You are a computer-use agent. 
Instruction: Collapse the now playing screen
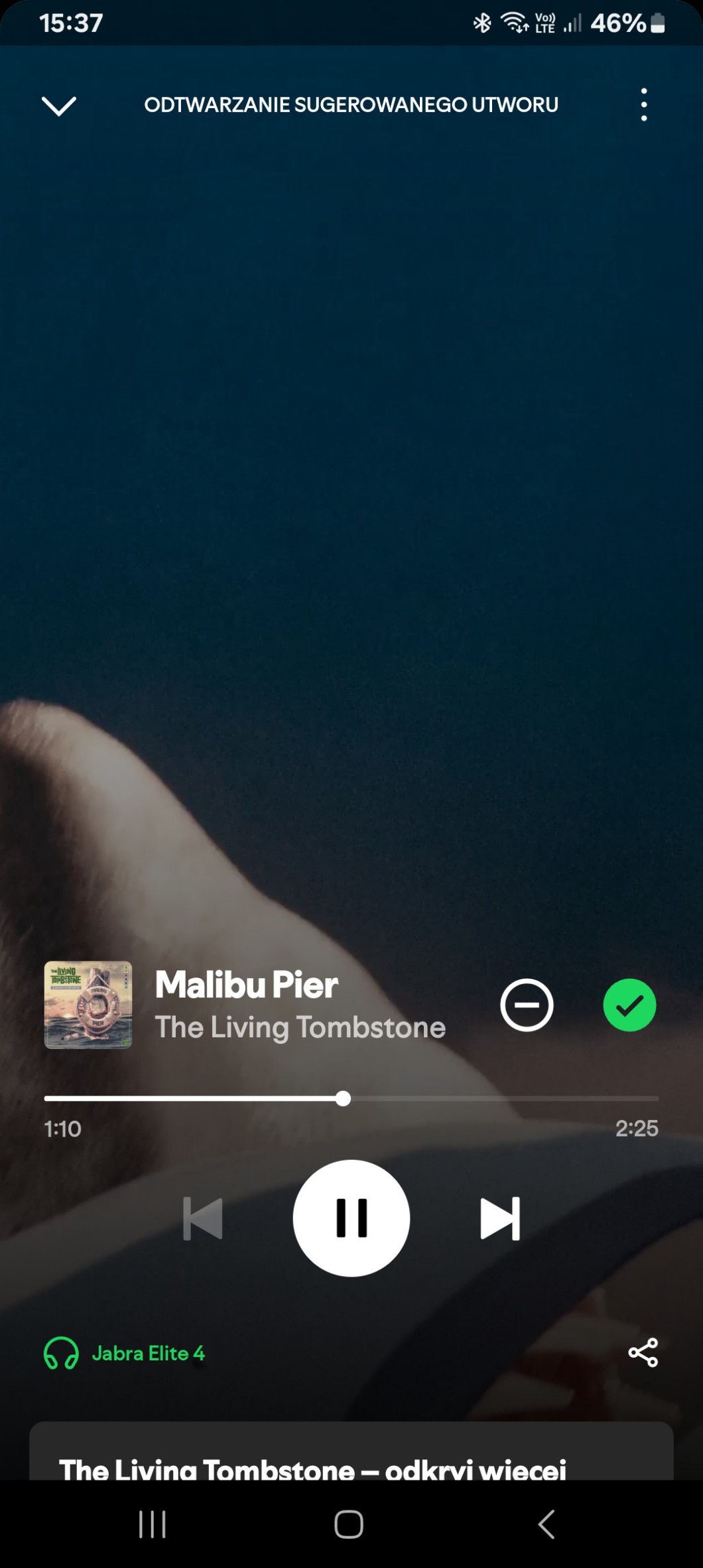pos(59,106)
